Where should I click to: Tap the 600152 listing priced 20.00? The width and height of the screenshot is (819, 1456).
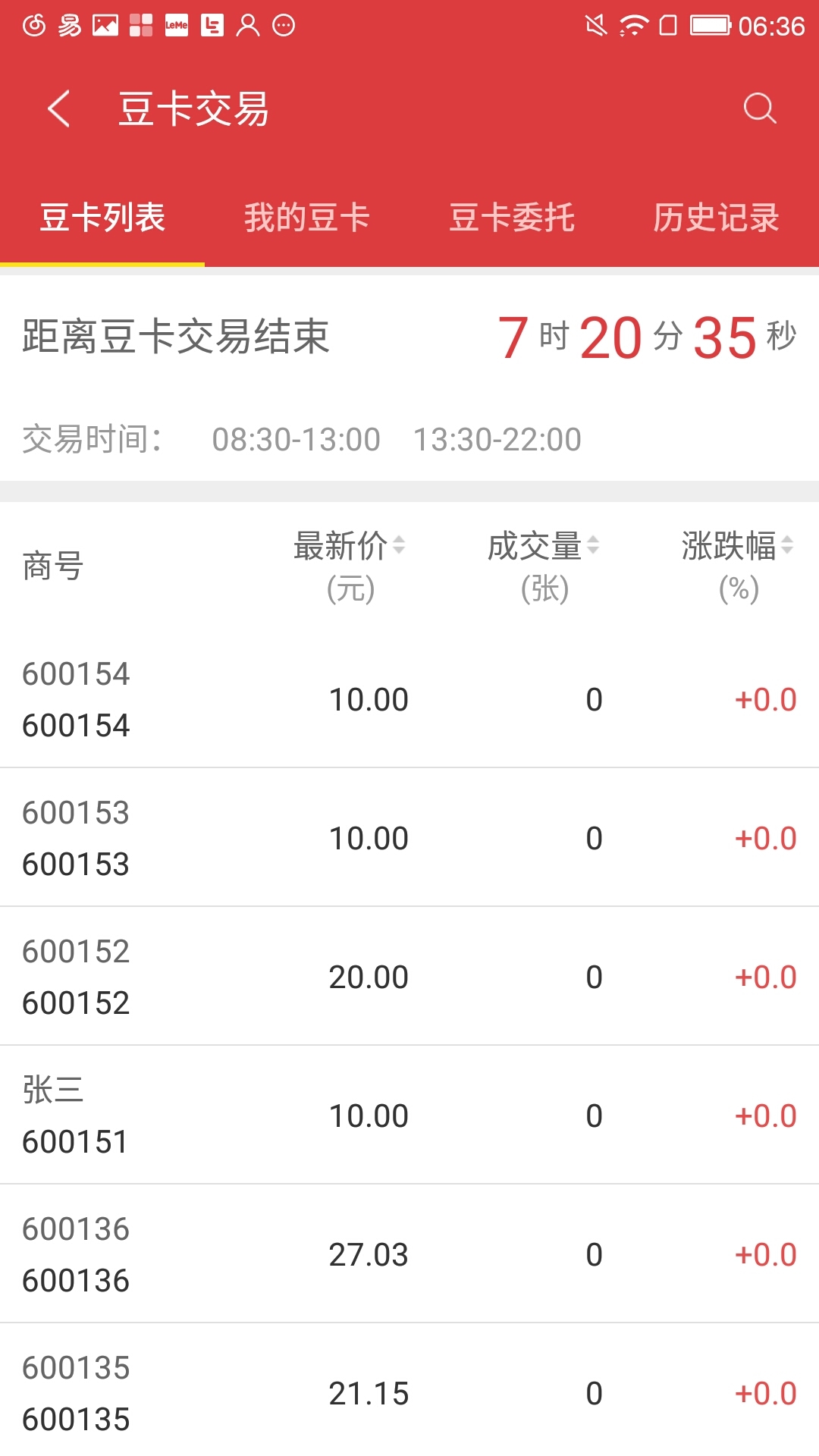pyautogui.click(x=409, y=976)
